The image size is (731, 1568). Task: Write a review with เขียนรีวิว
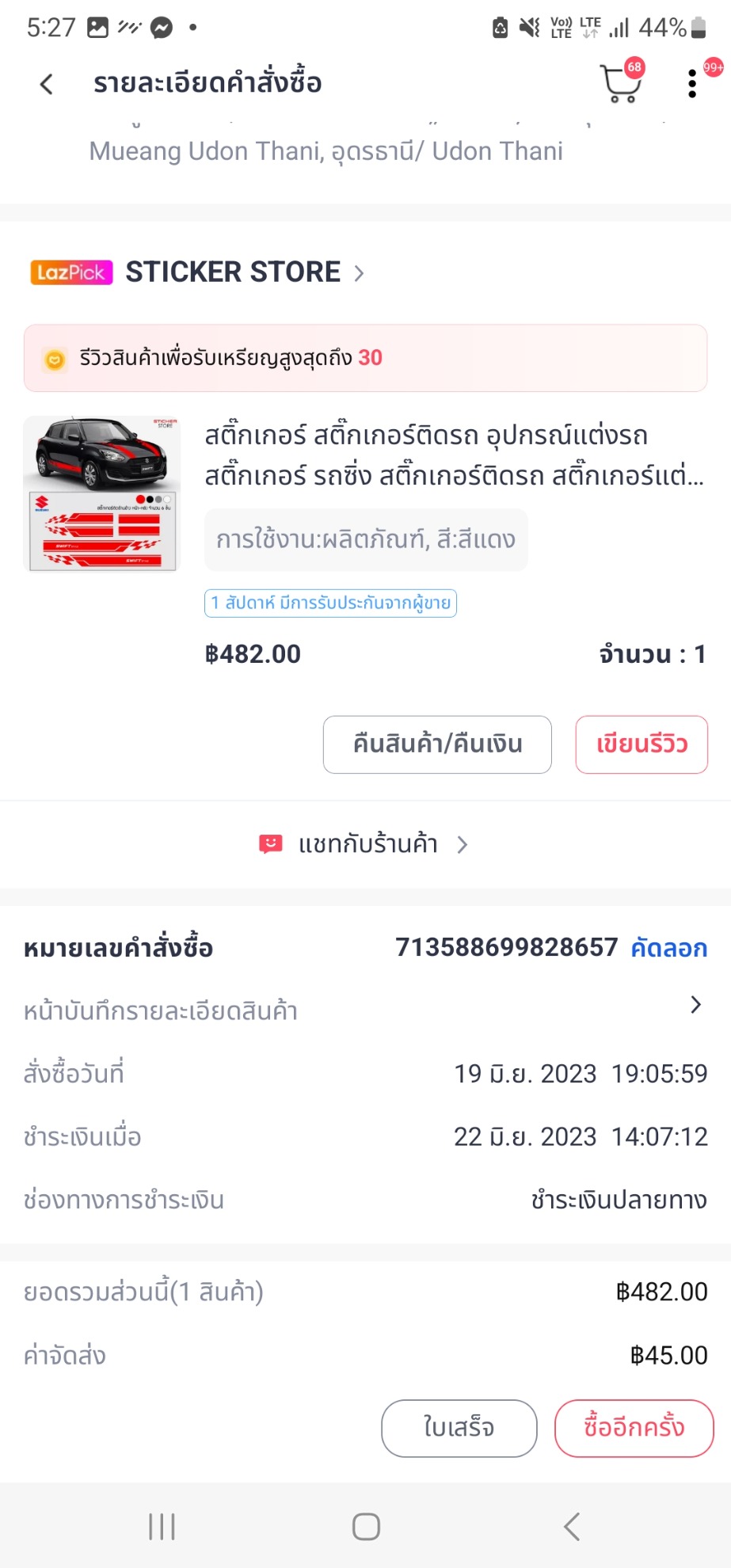(642, 744)
